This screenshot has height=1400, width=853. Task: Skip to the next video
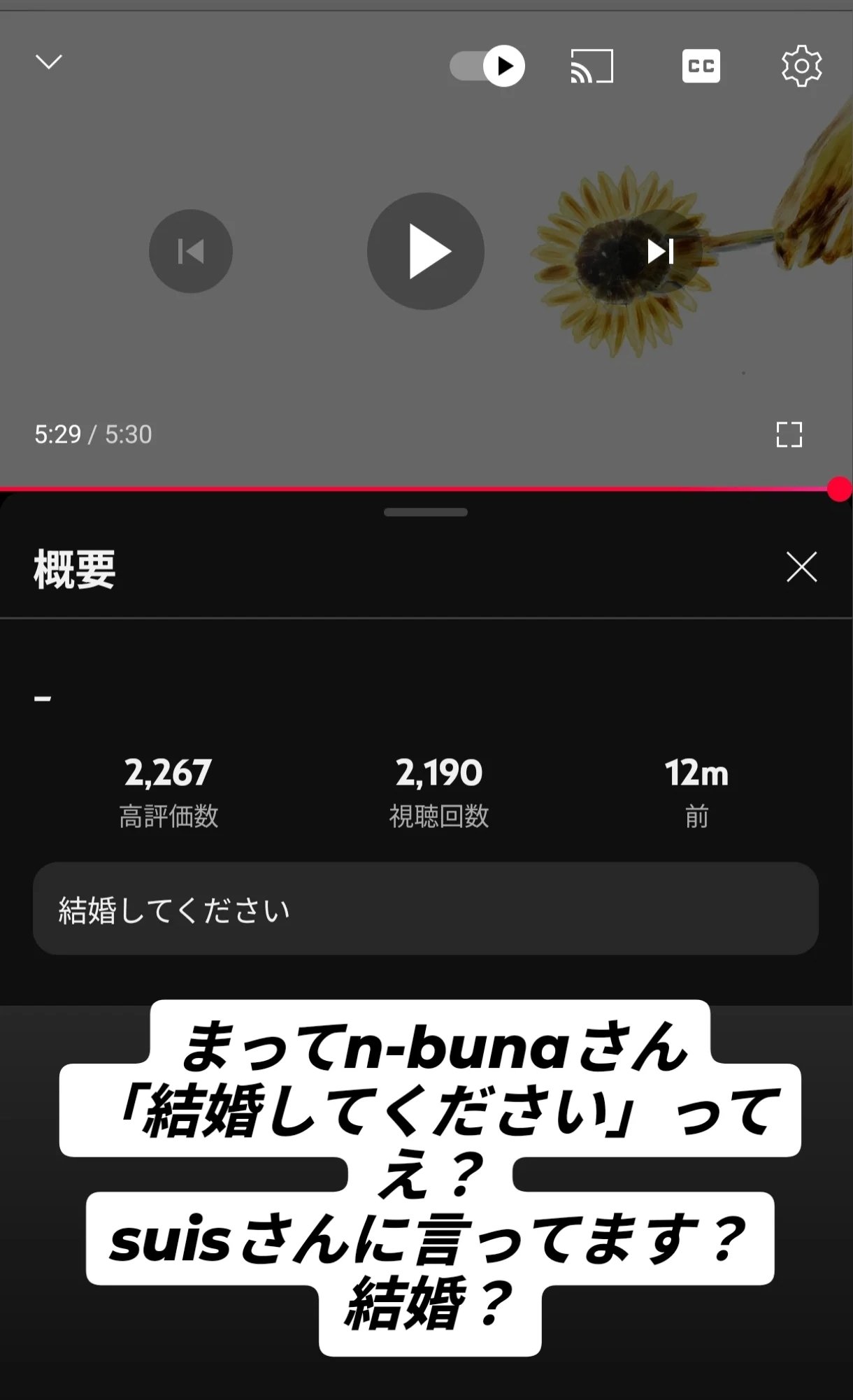(660, 251)
